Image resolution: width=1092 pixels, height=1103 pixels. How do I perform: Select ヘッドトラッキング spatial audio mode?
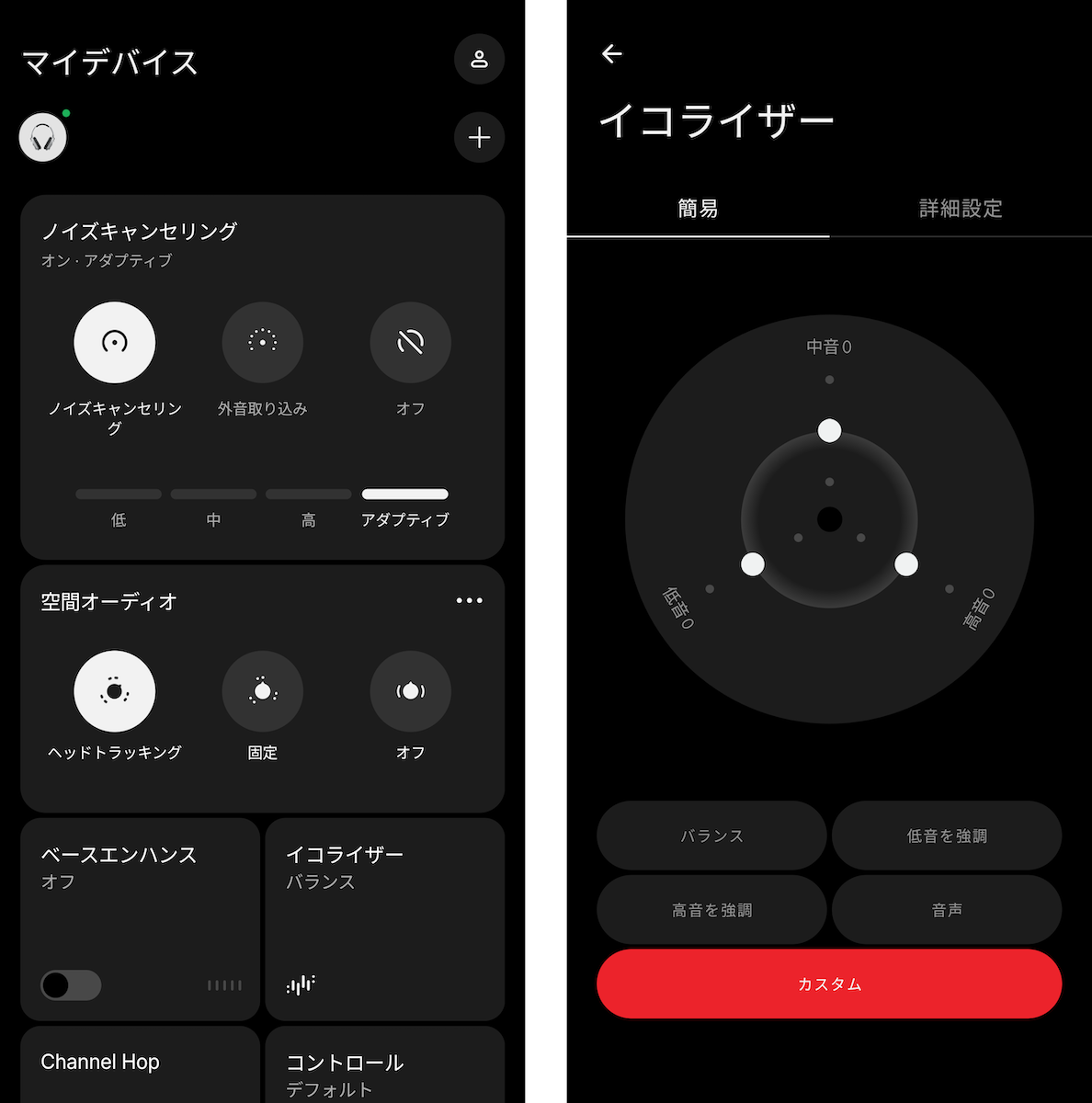[x=115, y=691]
